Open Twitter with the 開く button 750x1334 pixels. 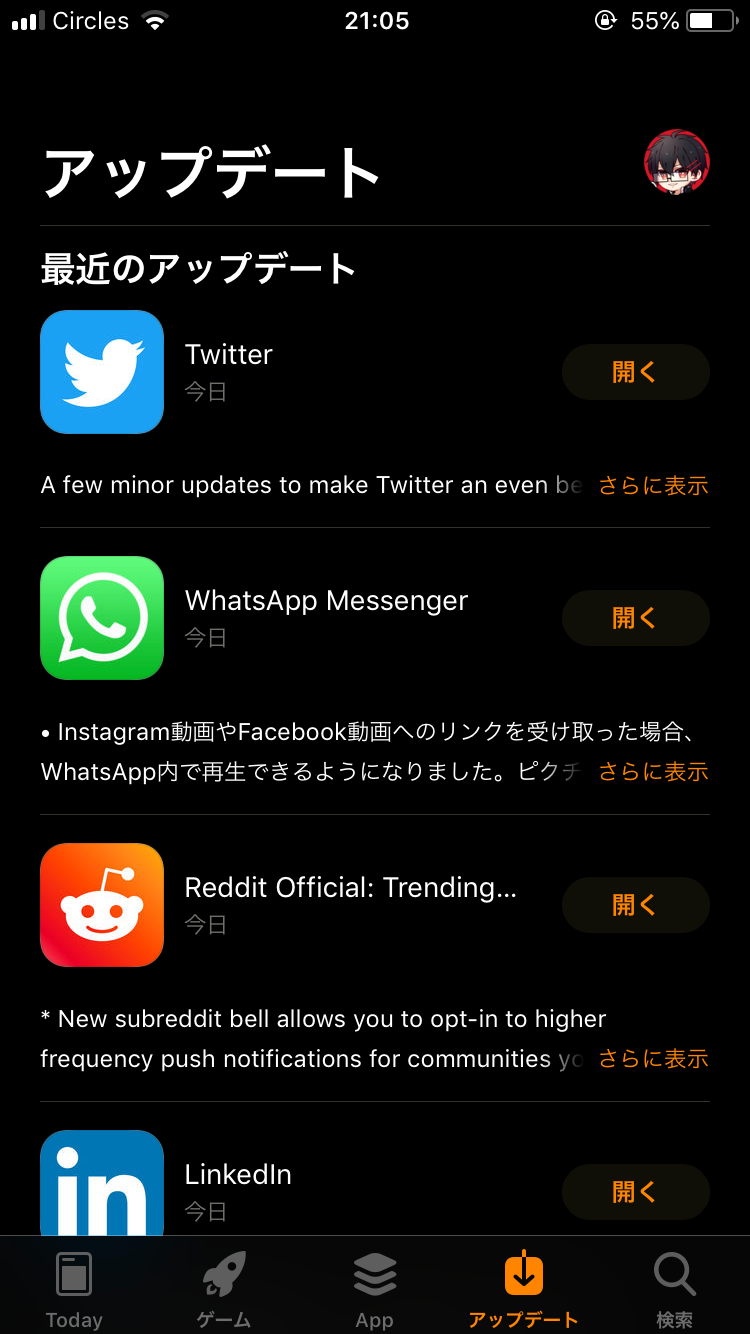click(x=635, y=372)
